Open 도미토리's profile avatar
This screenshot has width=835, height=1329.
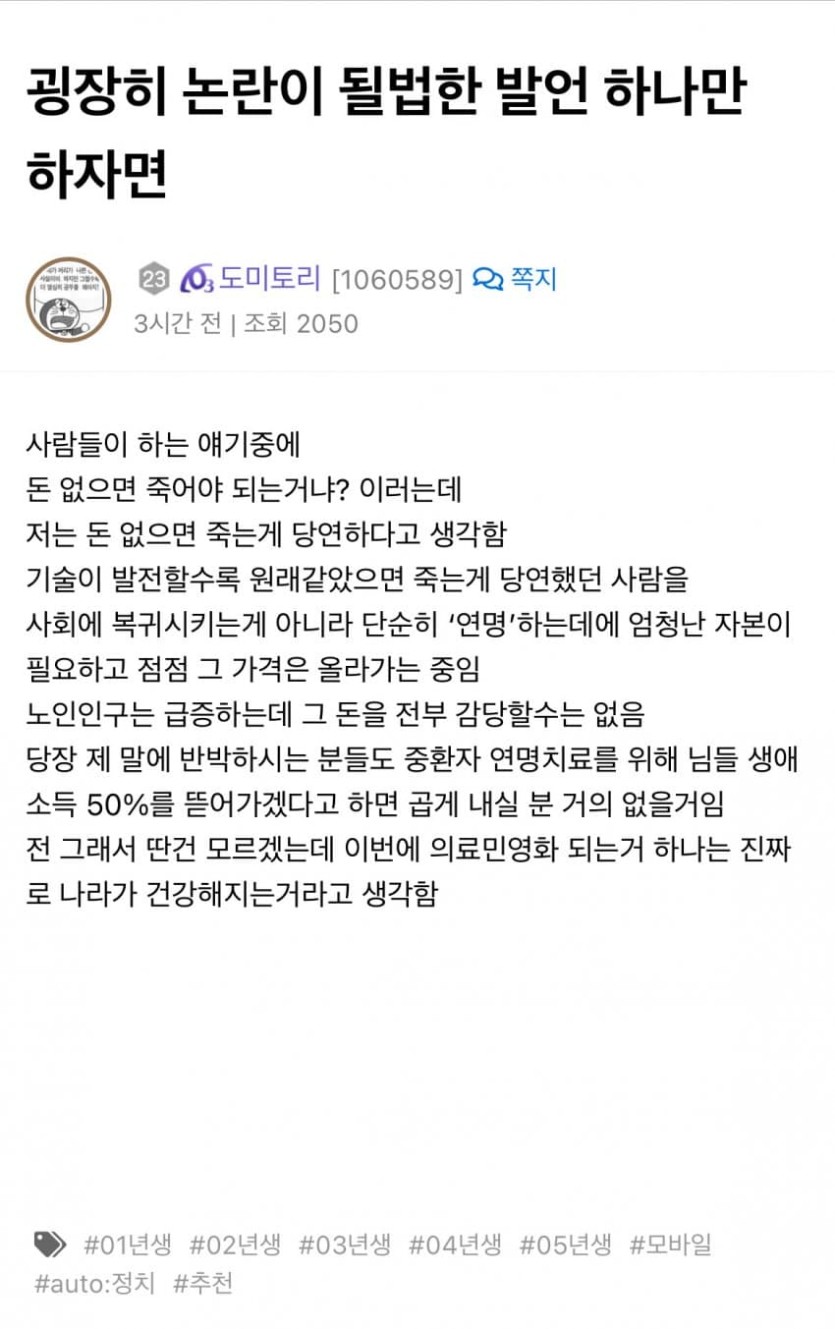pos(68,300)
